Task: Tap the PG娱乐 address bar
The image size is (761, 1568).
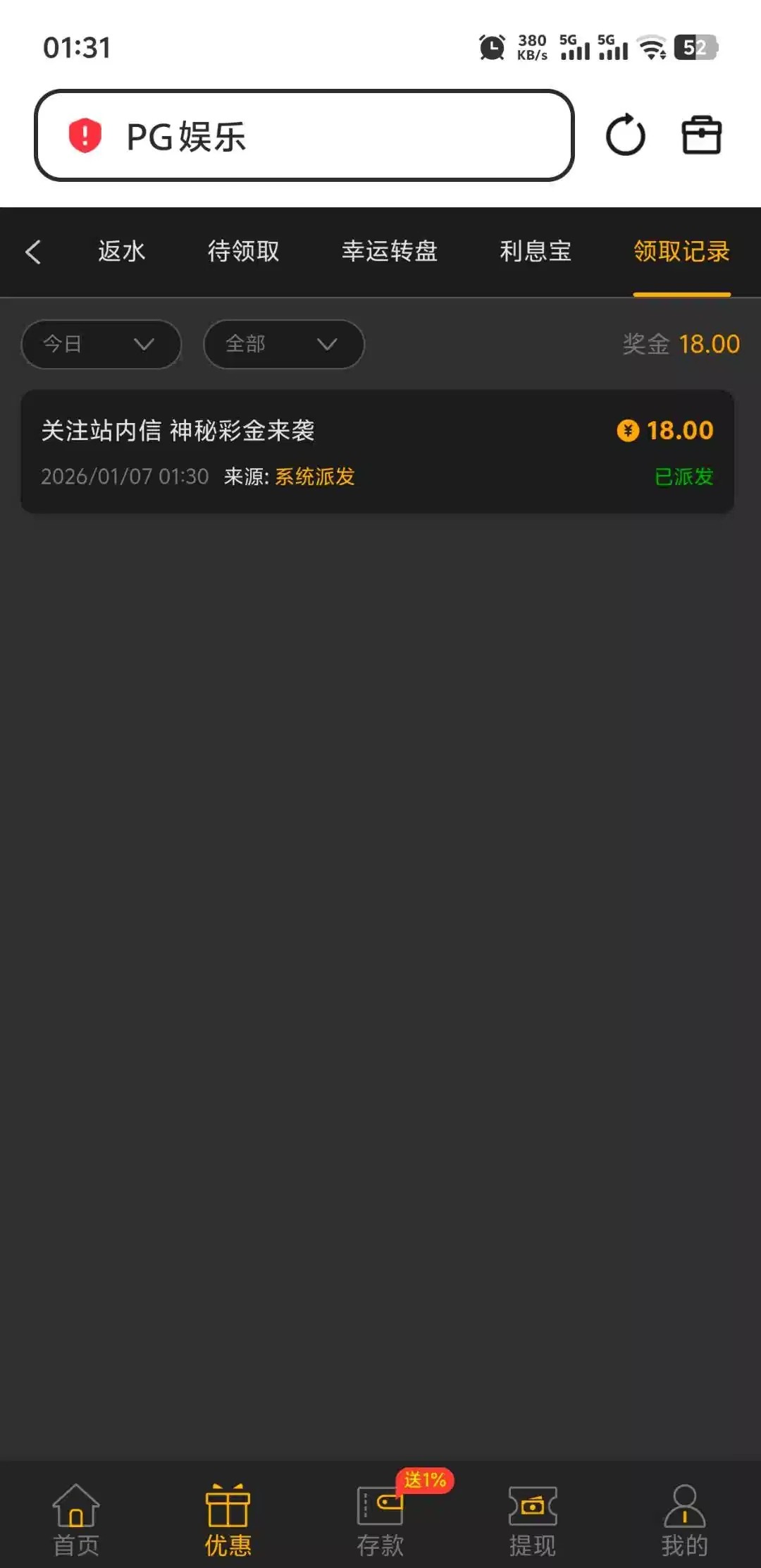Action: (x=303, y=135)
